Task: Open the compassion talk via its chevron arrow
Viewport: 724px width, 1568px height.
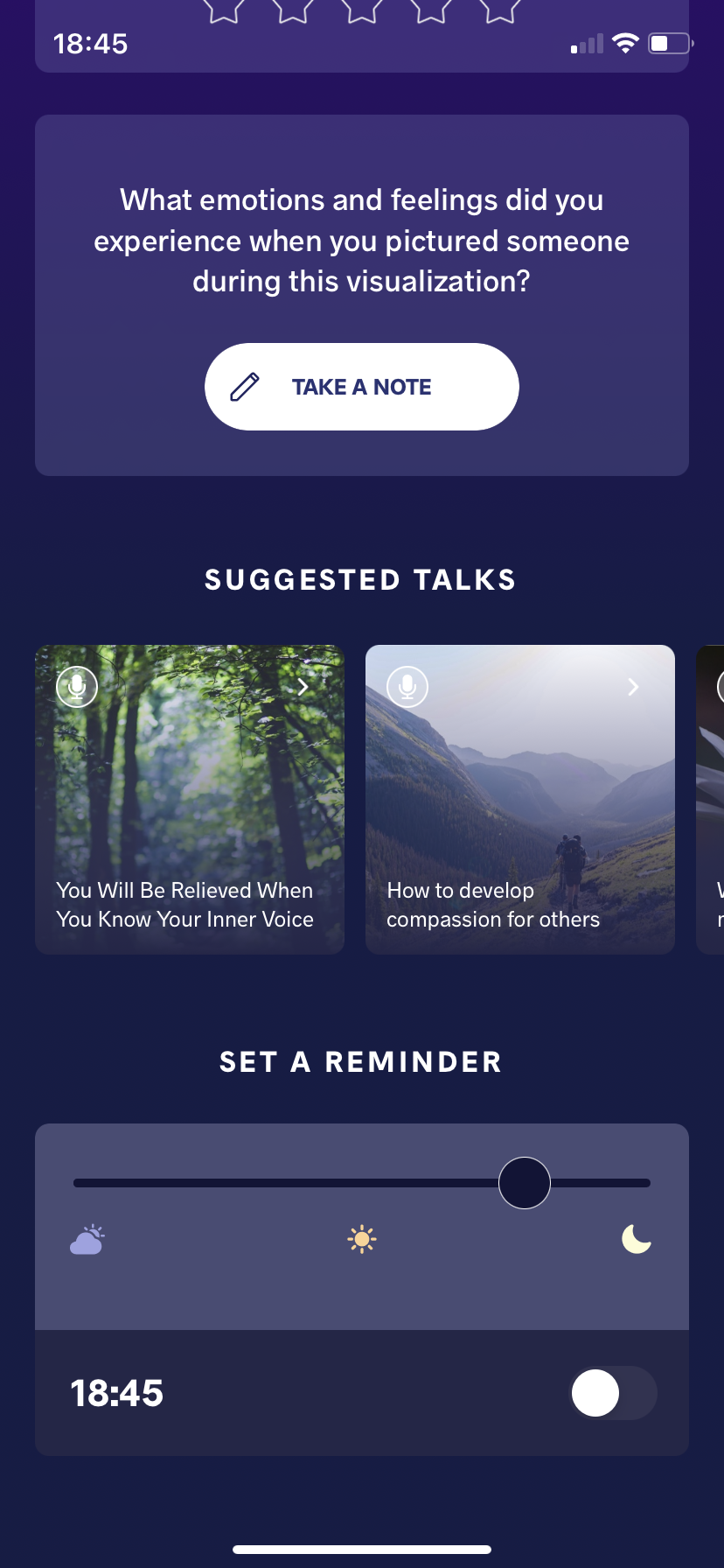Action: click(632, 686)
